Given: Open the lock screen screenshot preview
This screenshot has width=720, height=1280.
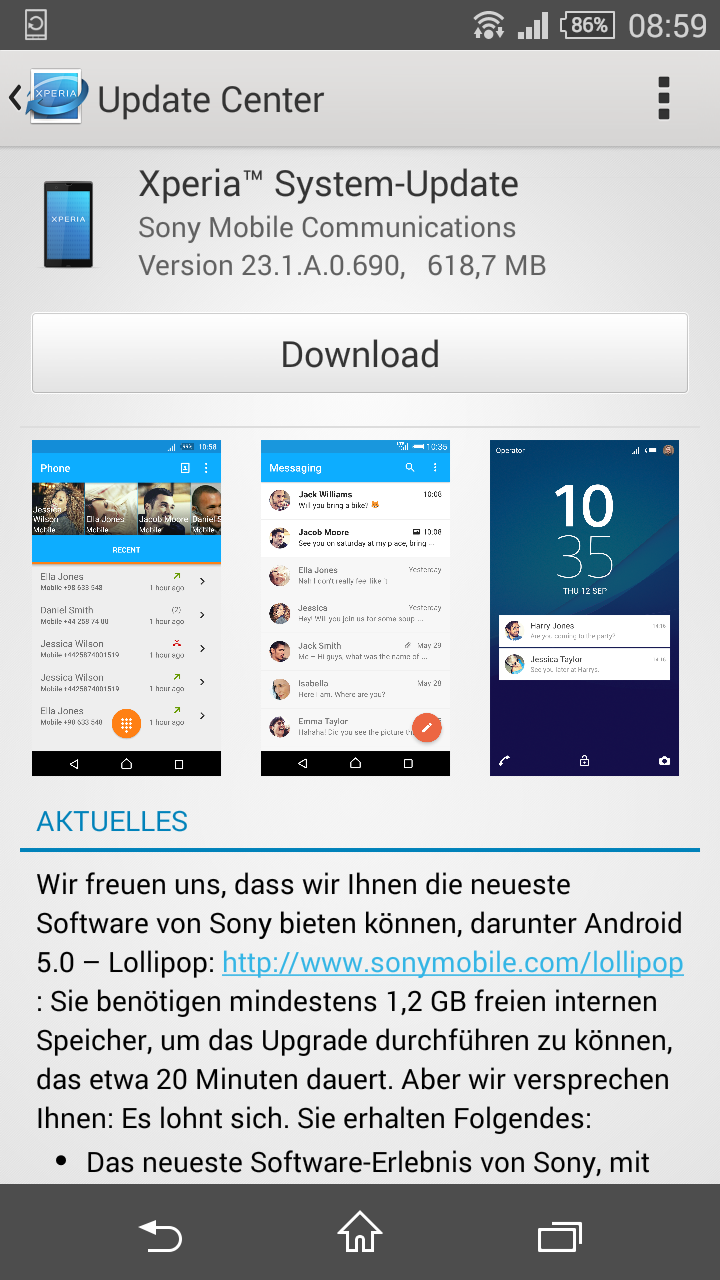Looking at the screenshot, I should click(584, 608).
